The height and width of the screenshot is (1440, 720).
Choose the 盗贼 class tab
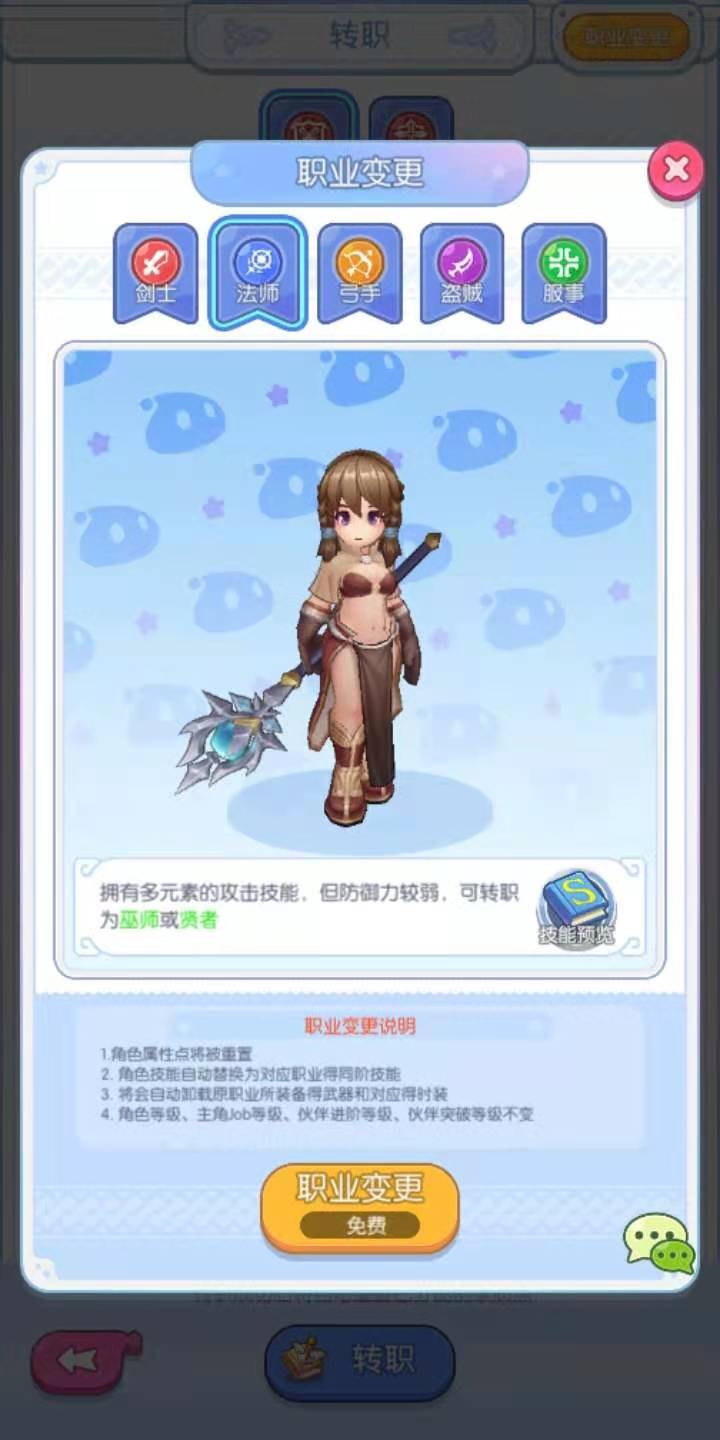coord(461,271)
